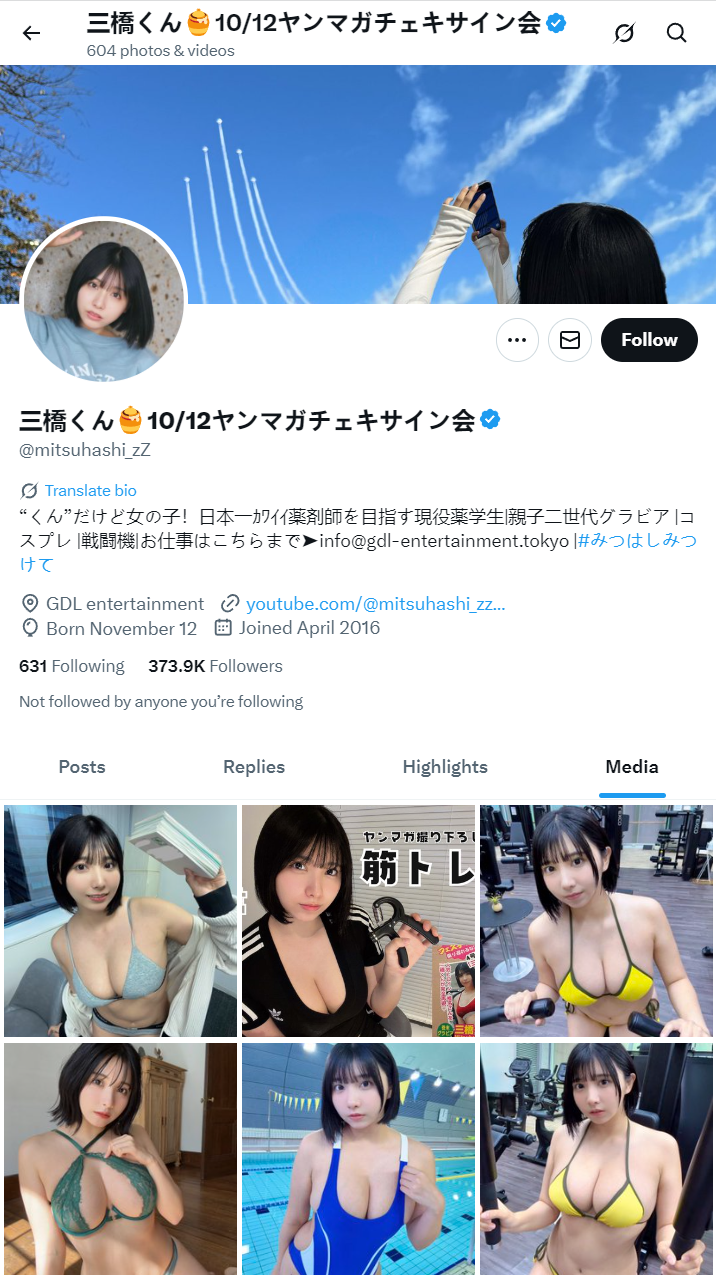
Task: Open the search icon in top bar
Action: 677,33
